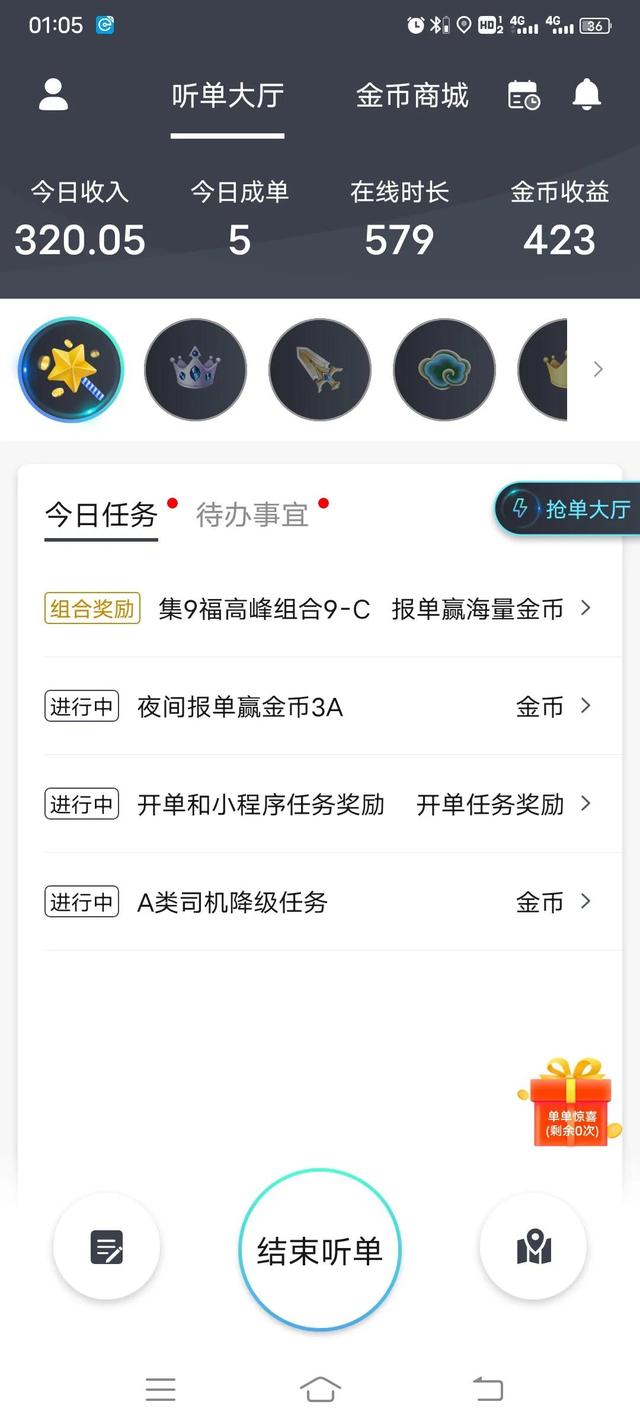Viewport: 640px width, 1427px height.
Task: Select the green cloud badge
Action: click(444, 370)
